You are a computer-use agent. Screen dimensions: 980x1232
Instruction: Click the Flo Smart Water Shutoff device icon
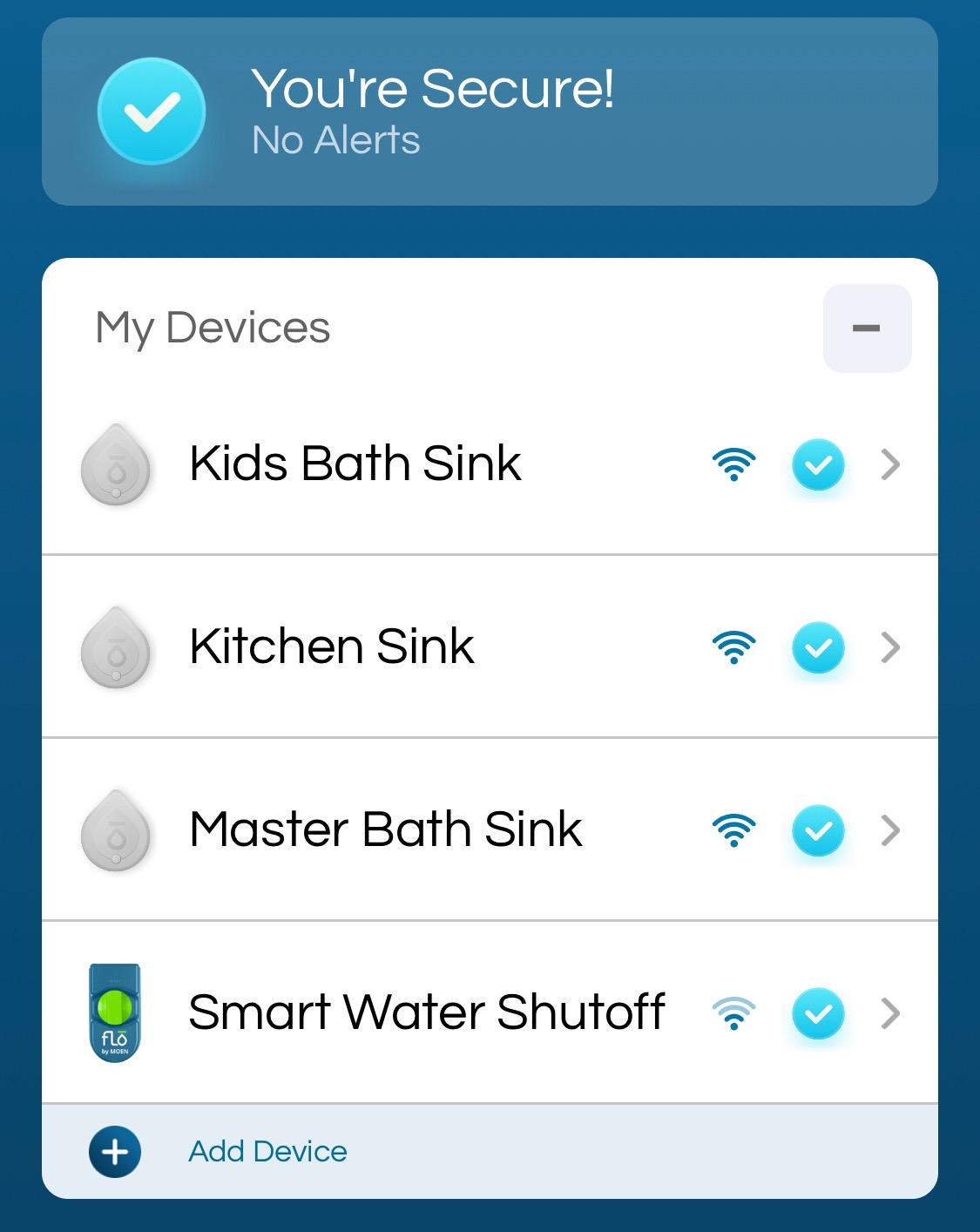coord(116,1013)
